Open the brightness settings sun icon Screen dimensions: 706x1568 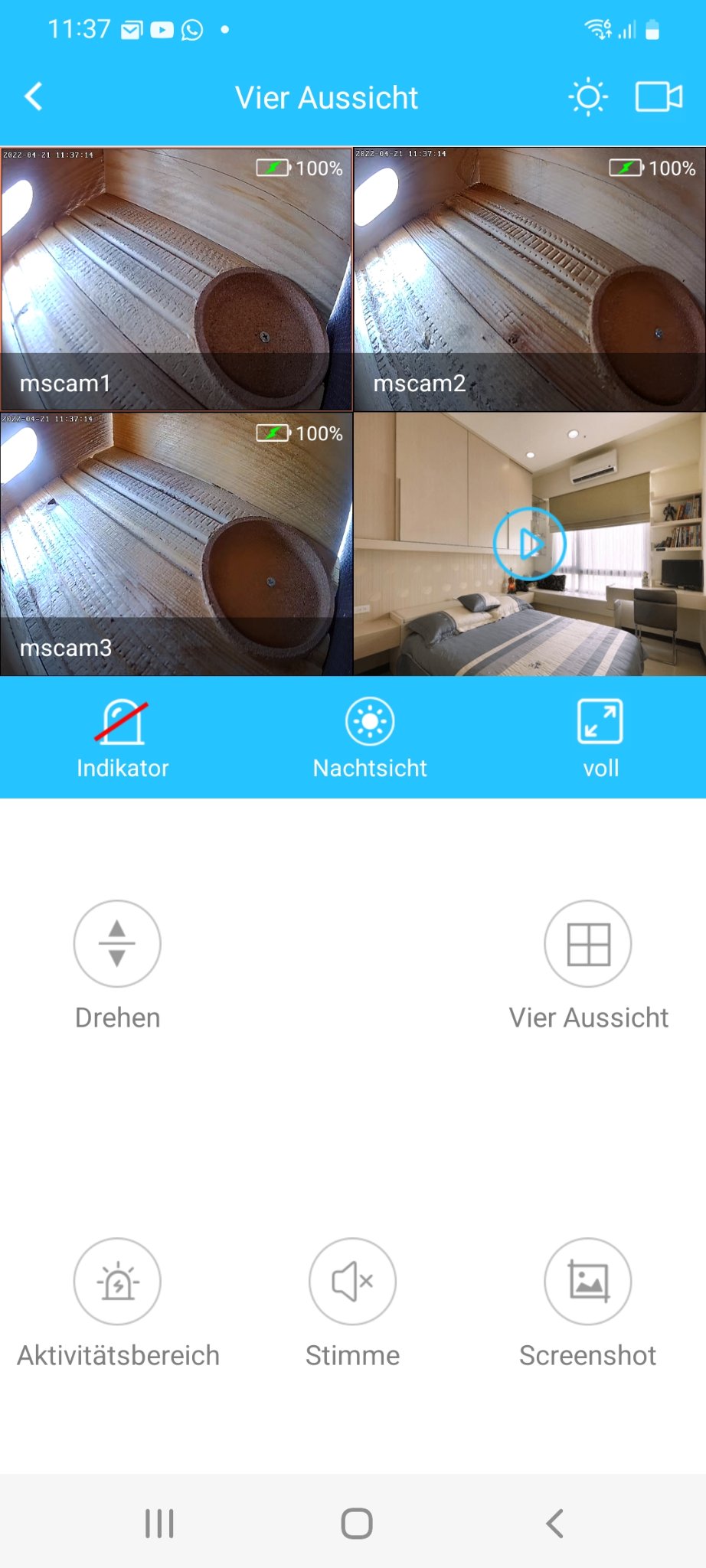pyautogui.click(x=587, y=97)
